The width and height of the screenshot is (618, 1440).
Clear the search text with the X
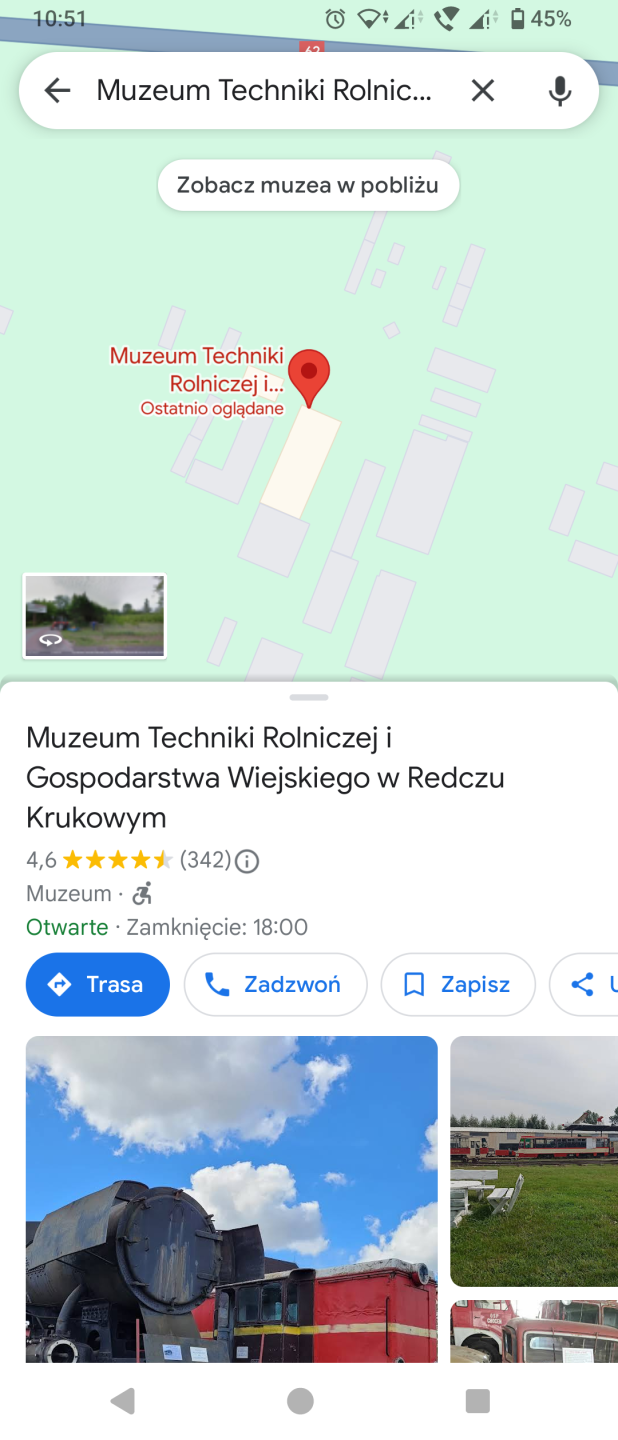click(483, 91)
